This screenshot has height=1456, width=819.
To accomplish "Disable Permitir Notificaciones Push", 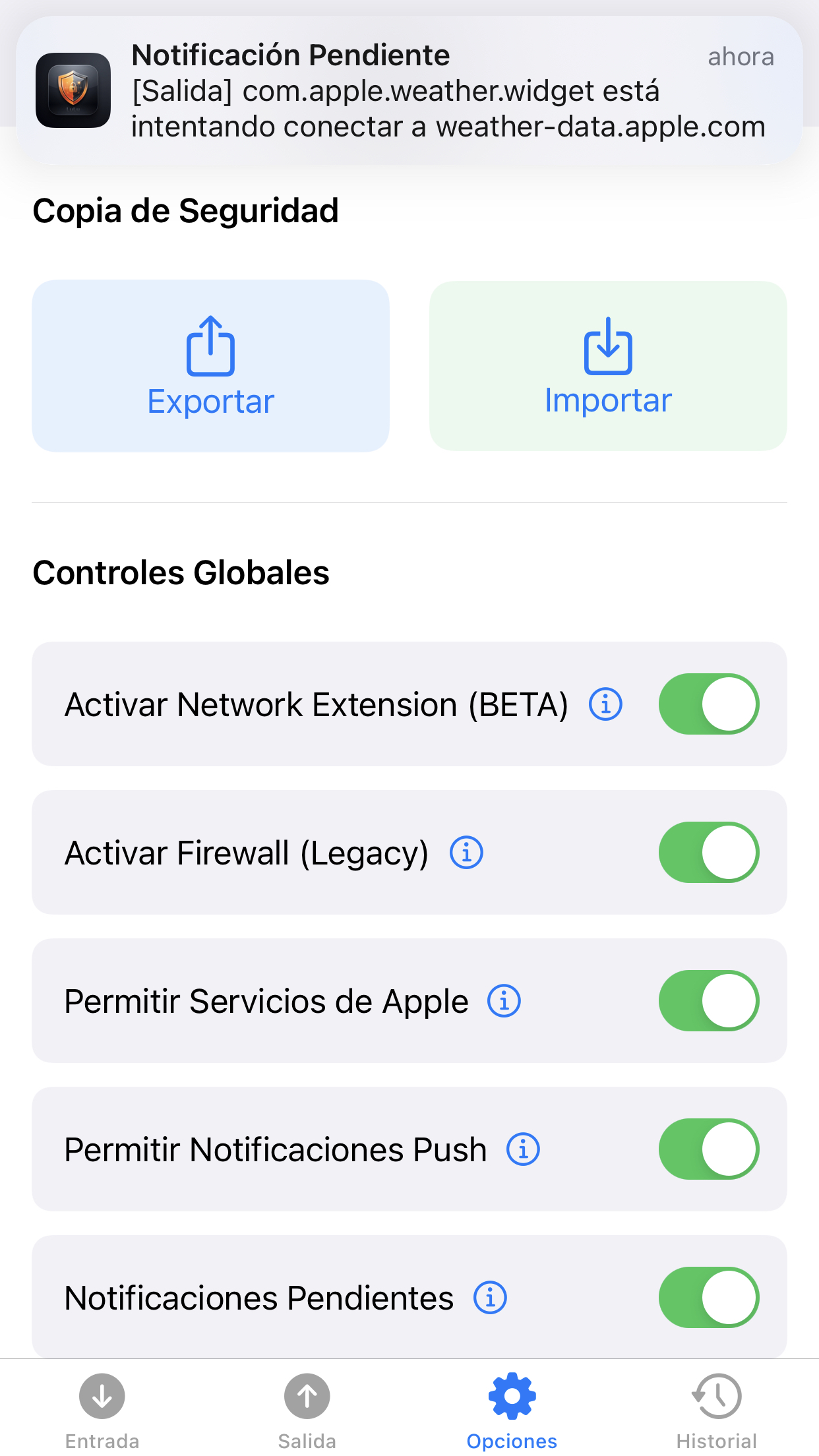I will pos(709,1149).
